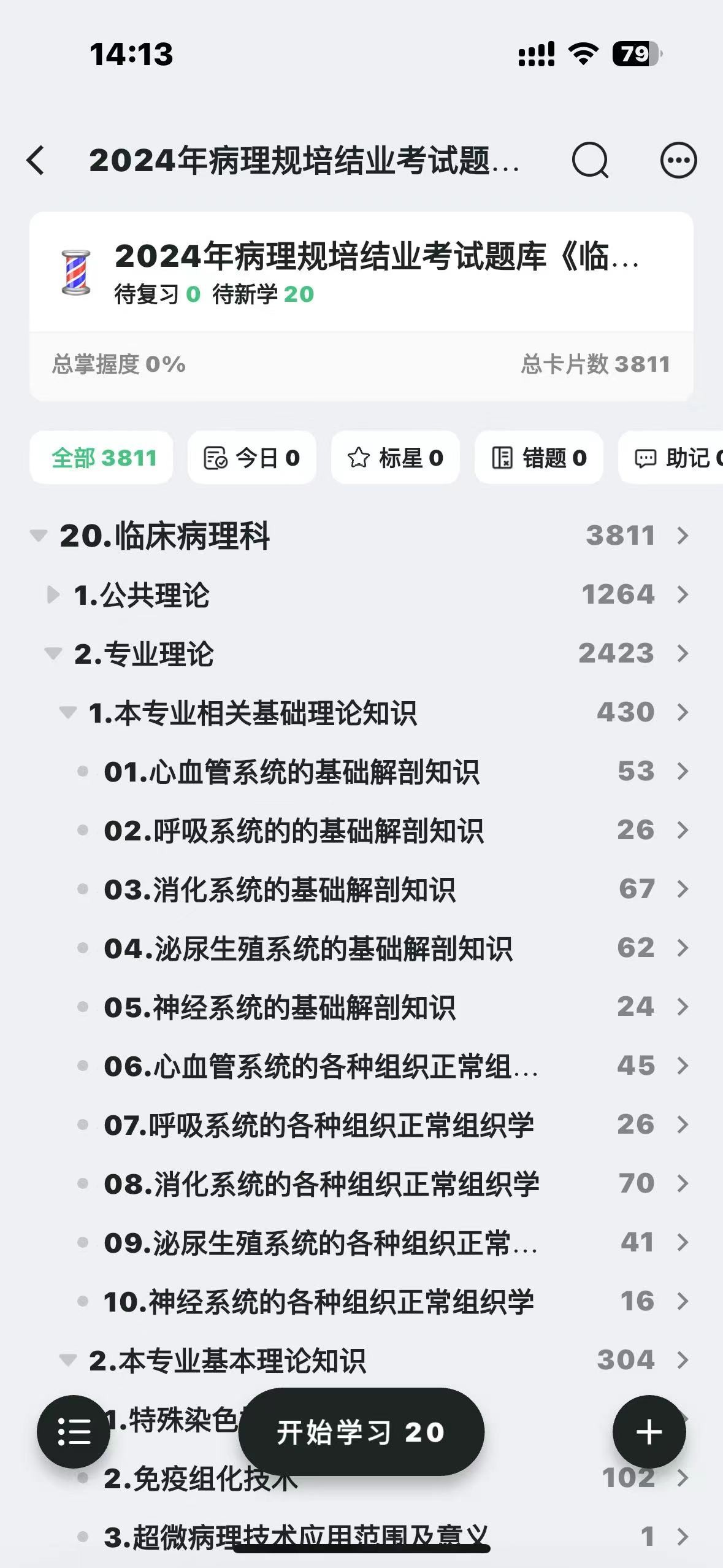723x1568 pixels.
Task: Switch to the 助记 filter chip
Action: (671, 458)
